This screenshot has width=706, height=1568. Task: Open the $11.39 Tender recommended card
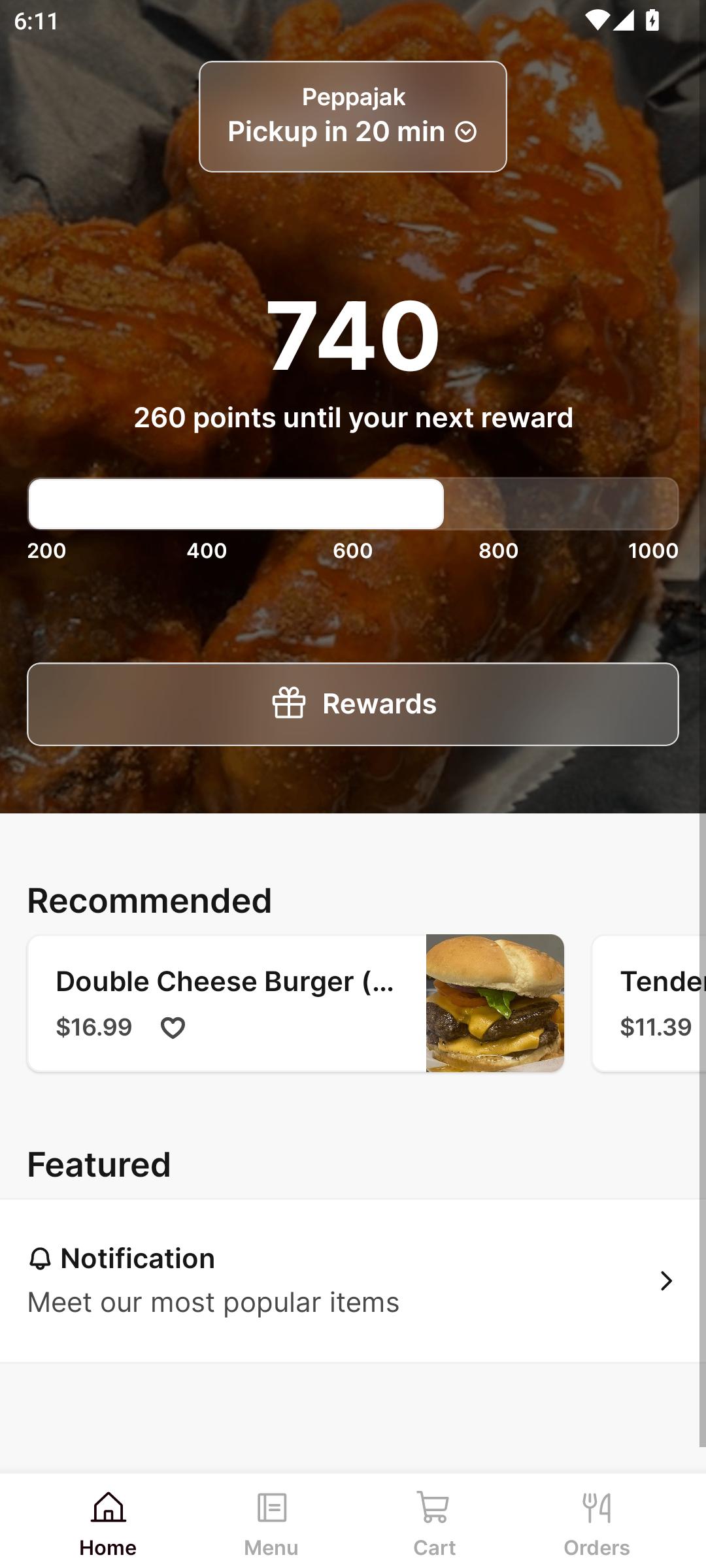coord(649,1003)
